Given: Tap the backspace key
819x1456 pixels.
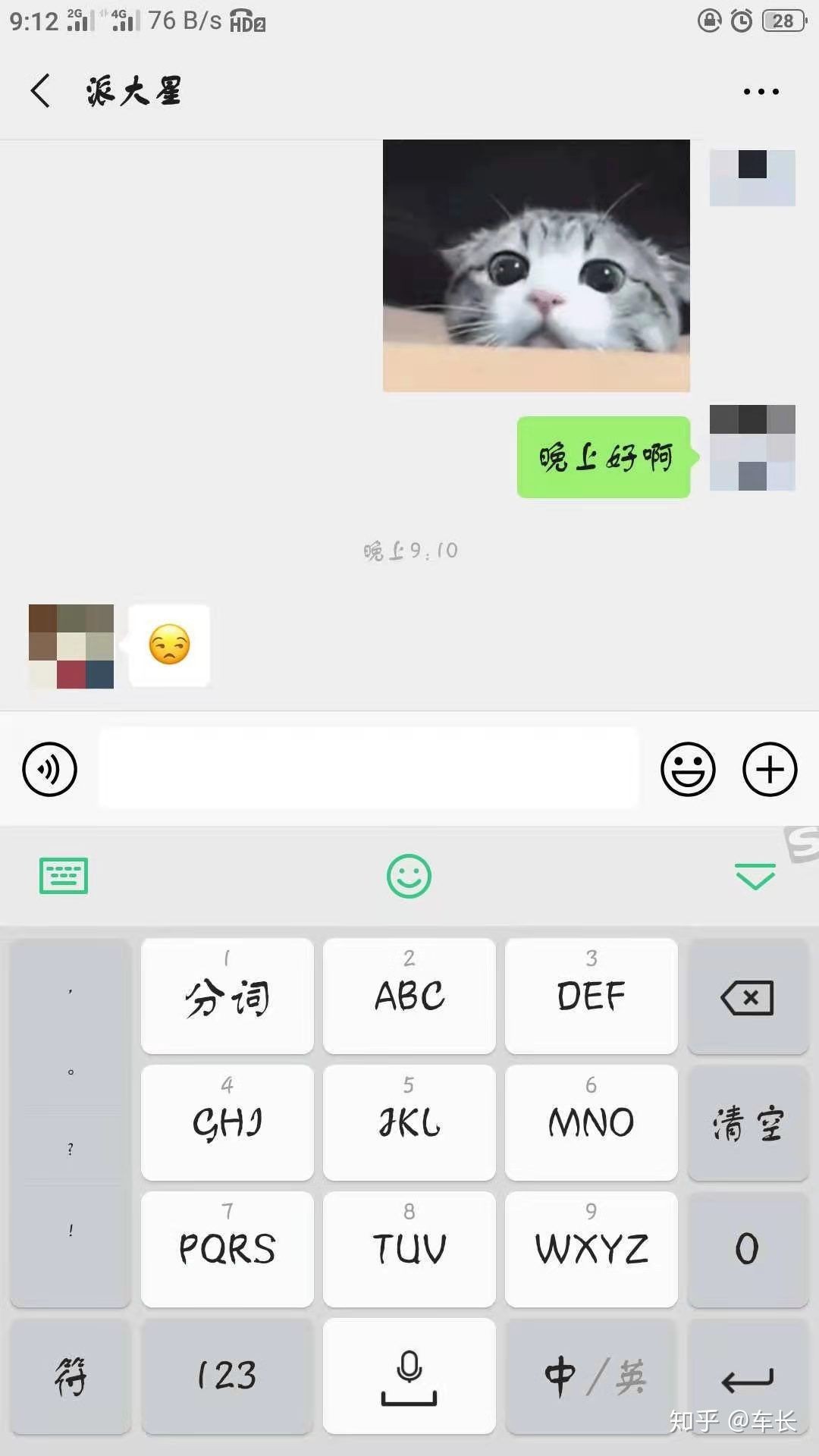Looking at the screenshot, I should click(748, 996).
